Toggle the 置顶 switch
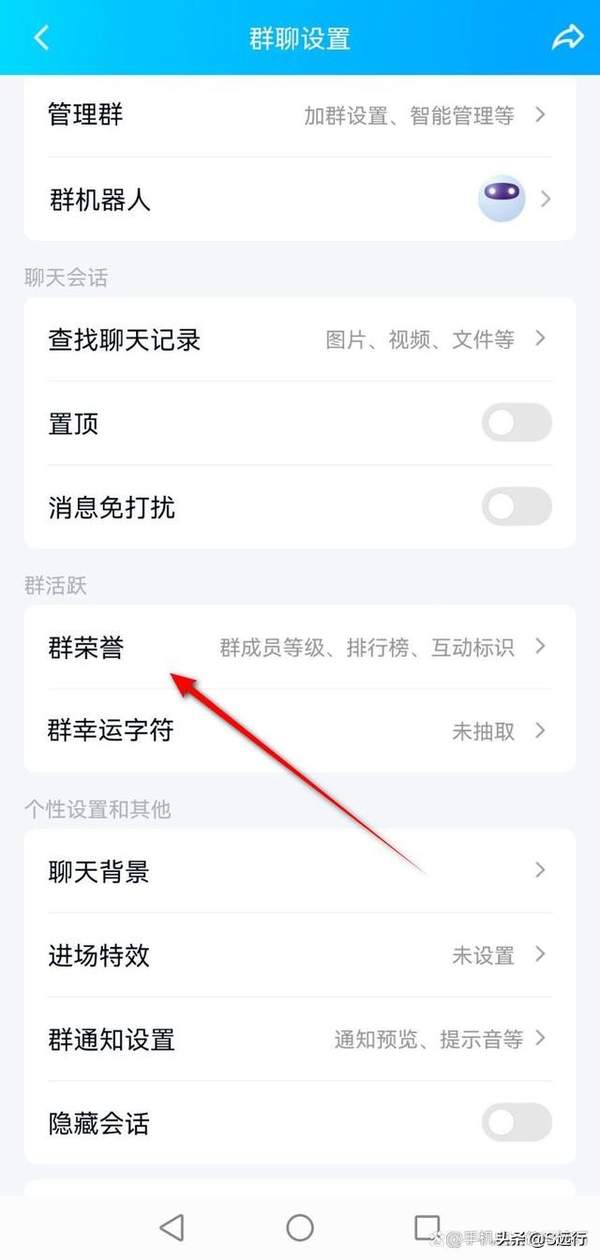This screenshot has width=600, height=1260. [x=516, y=423]
